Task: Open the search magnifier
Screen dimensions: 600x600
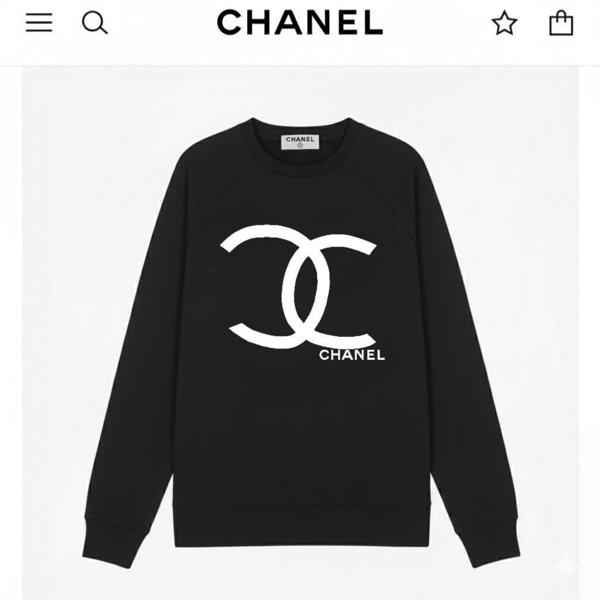Action: click(94, 22)
